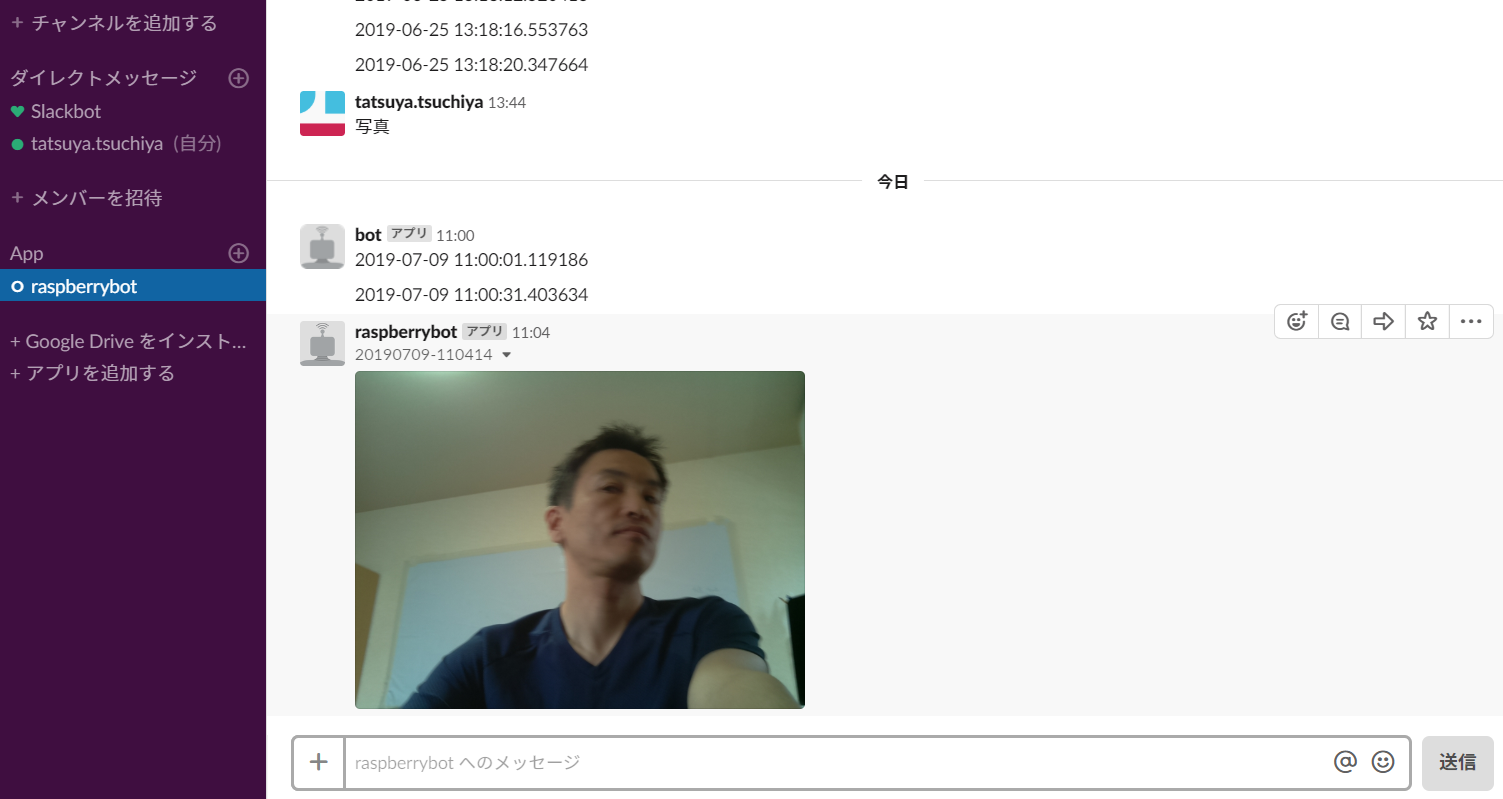
Task: Tap メンバーを招待 to invite members
Action: point(86,198)
